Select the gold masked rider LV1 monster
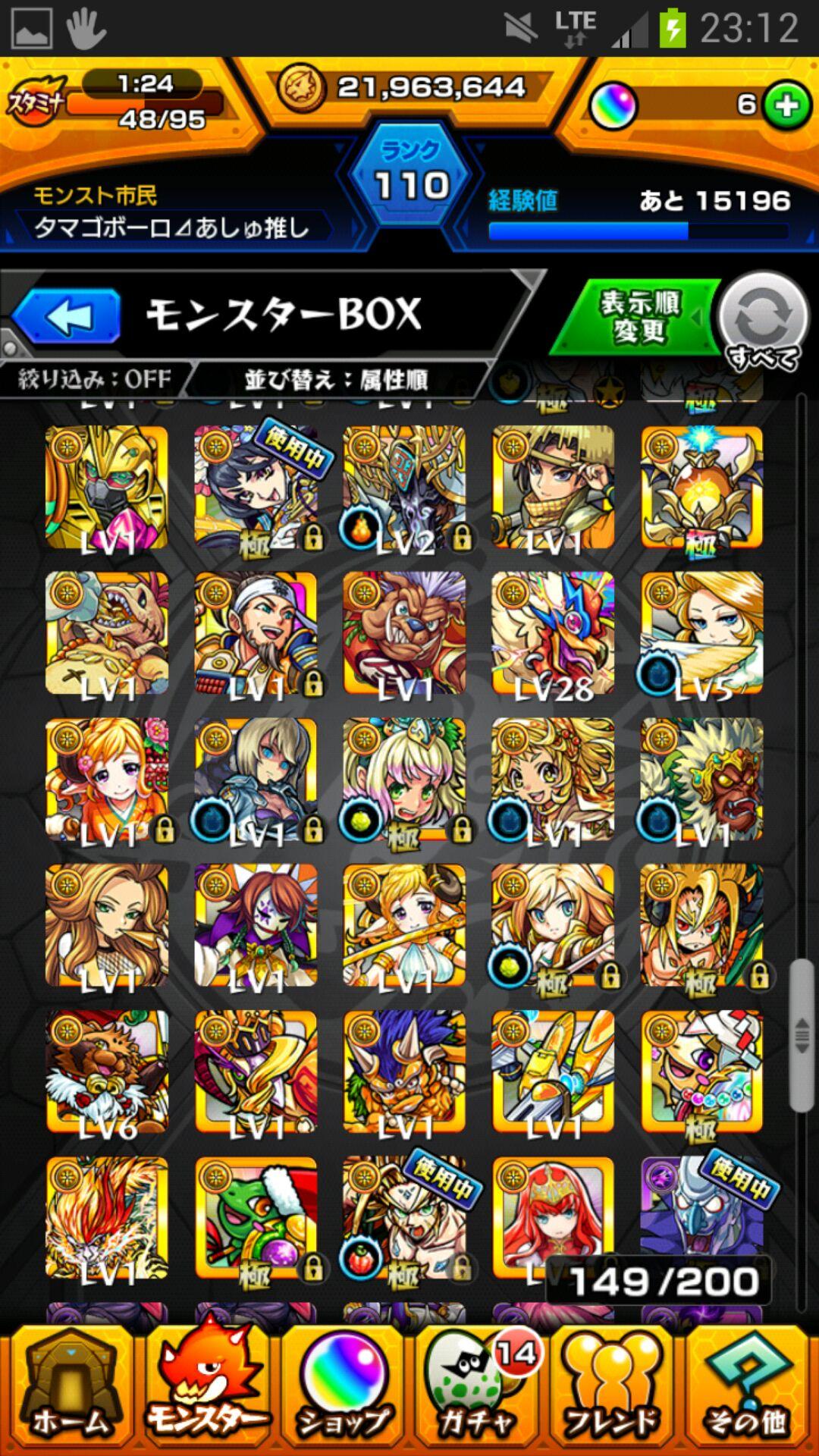Image resolution: width=819 pixels, height=1456 pixels. 107,487
